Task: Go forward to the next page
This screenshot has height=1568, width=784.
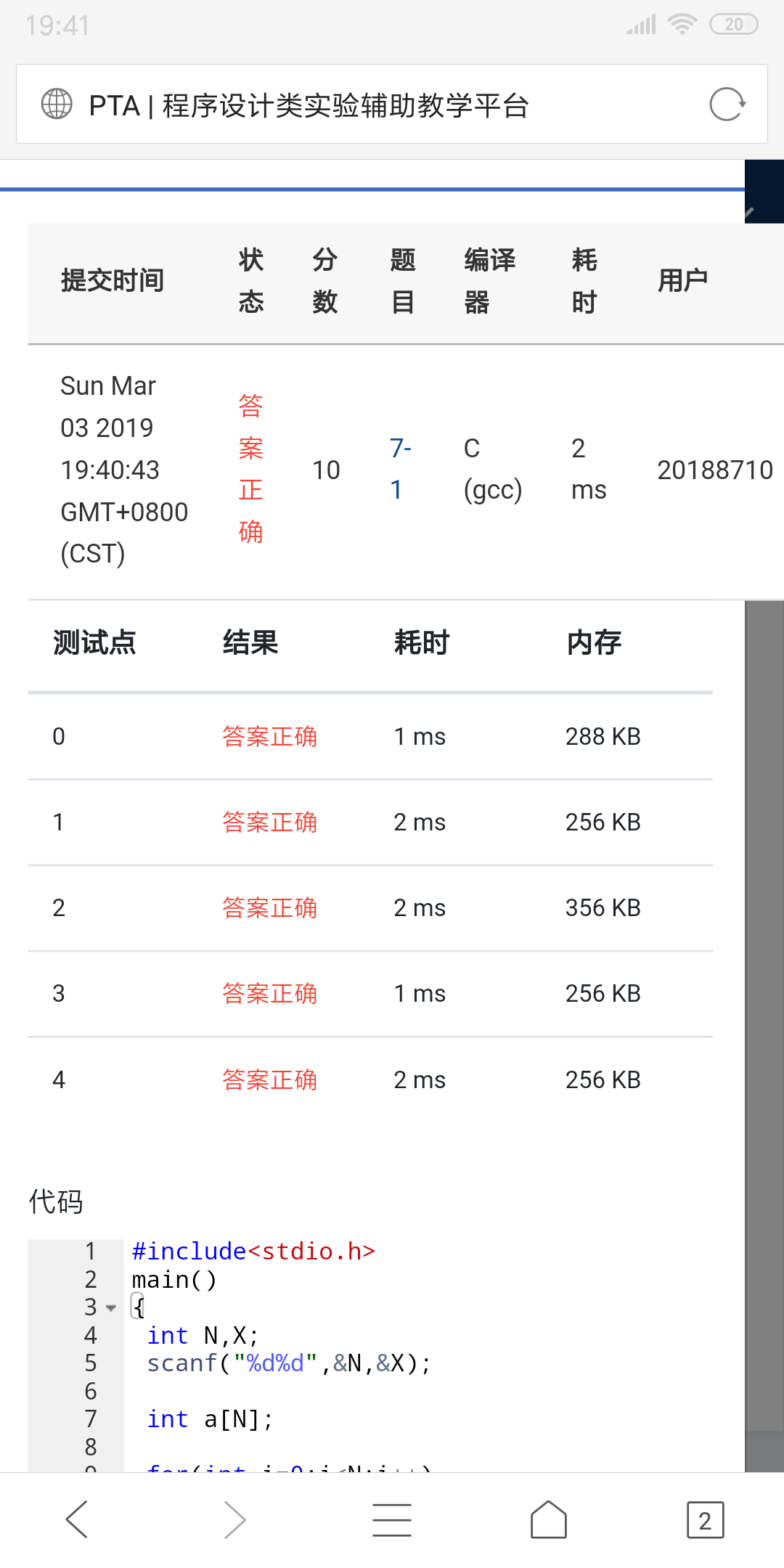Action: pos(234,1519)
